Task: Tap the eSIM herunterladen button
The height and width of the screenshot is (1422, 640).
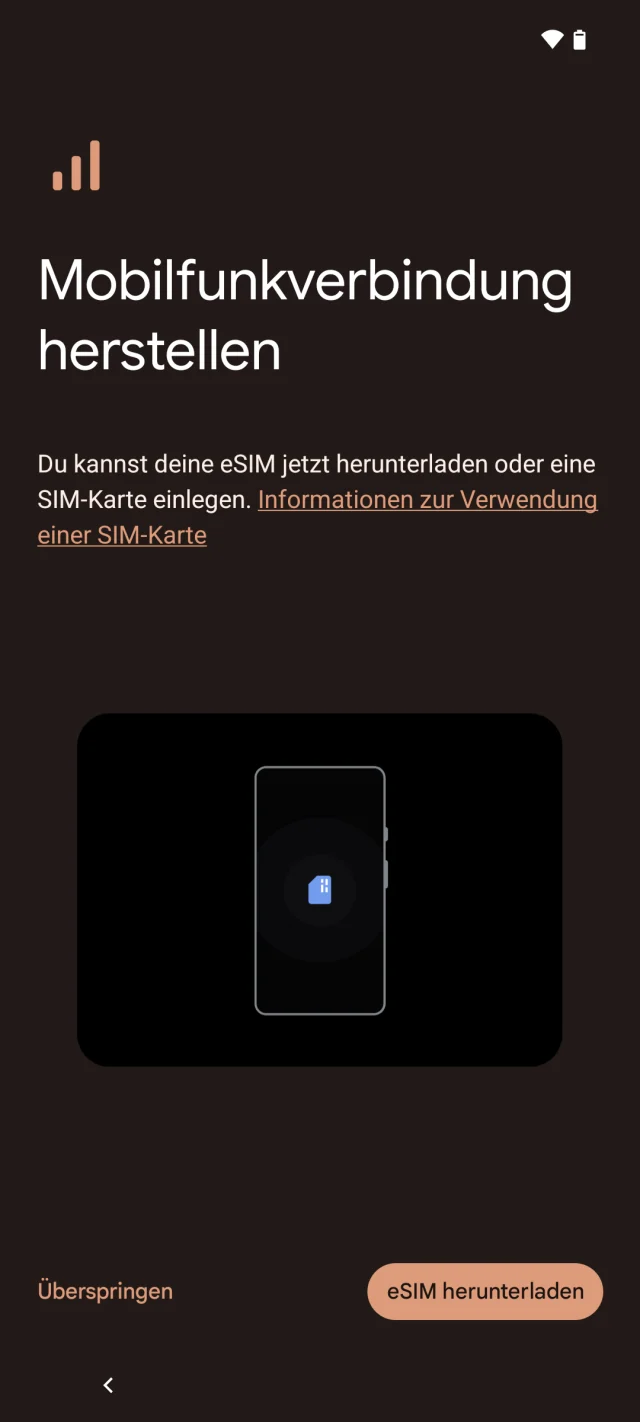Action: [x=485, y=1291]
